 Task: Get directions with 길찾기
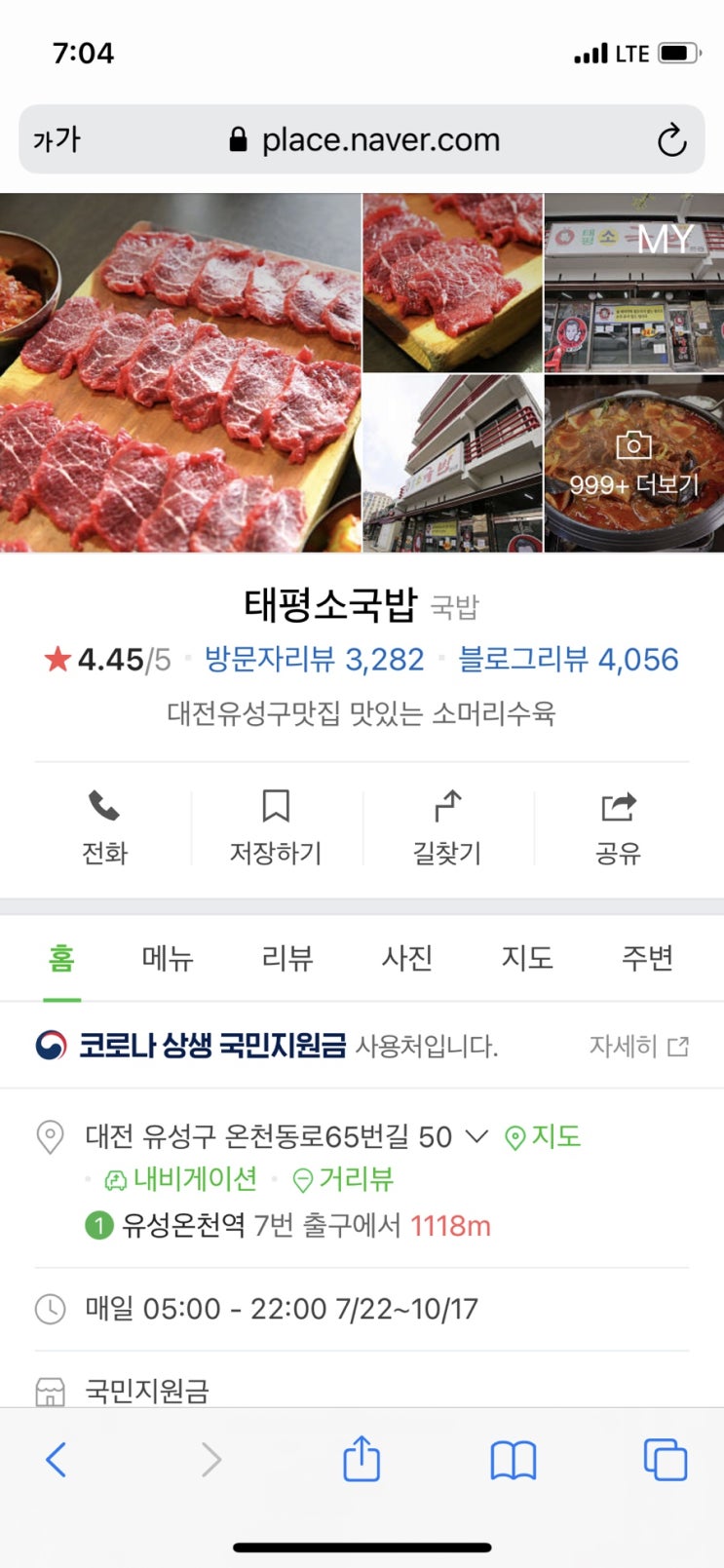447,827
